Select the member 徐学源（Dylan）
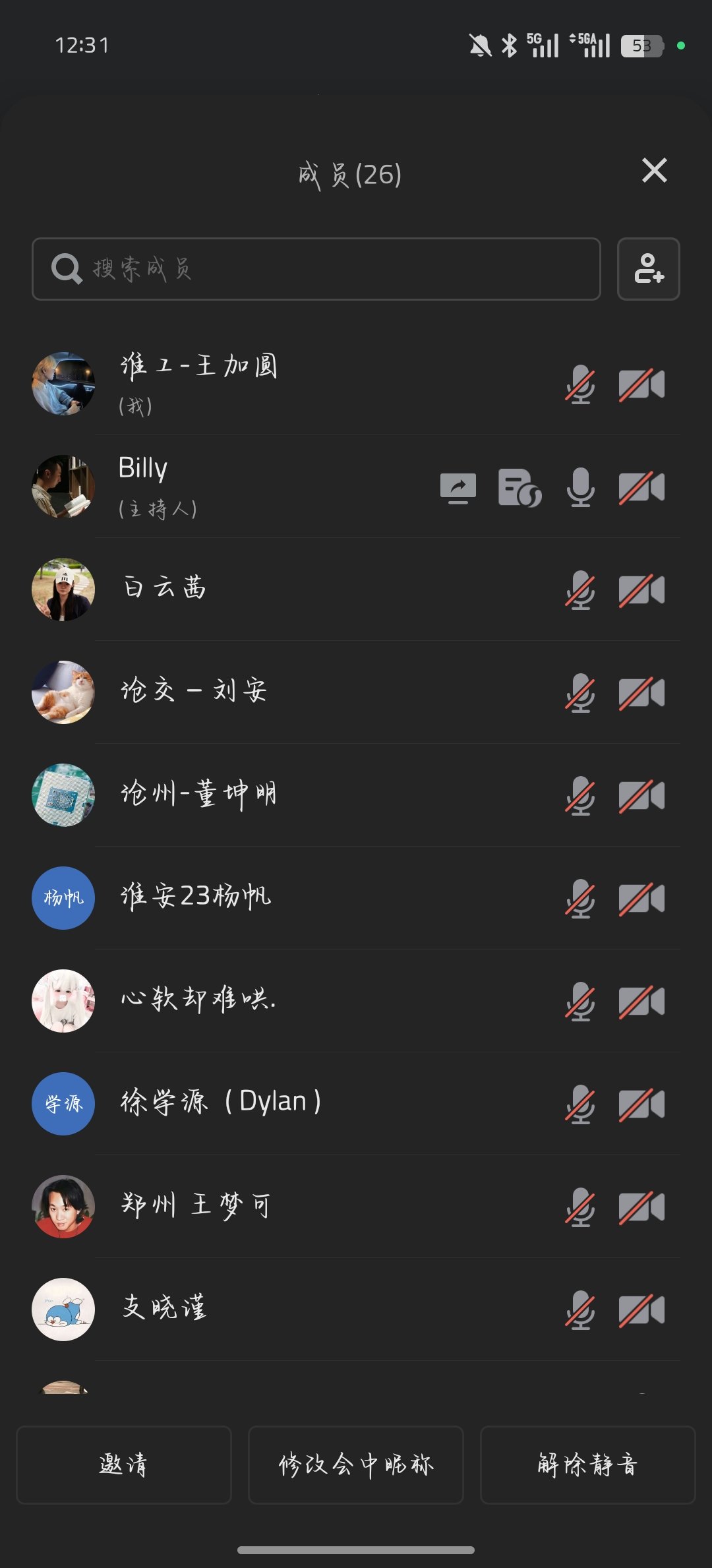The width and height of the screenshot is (712, 1568). pos(221,1104)
